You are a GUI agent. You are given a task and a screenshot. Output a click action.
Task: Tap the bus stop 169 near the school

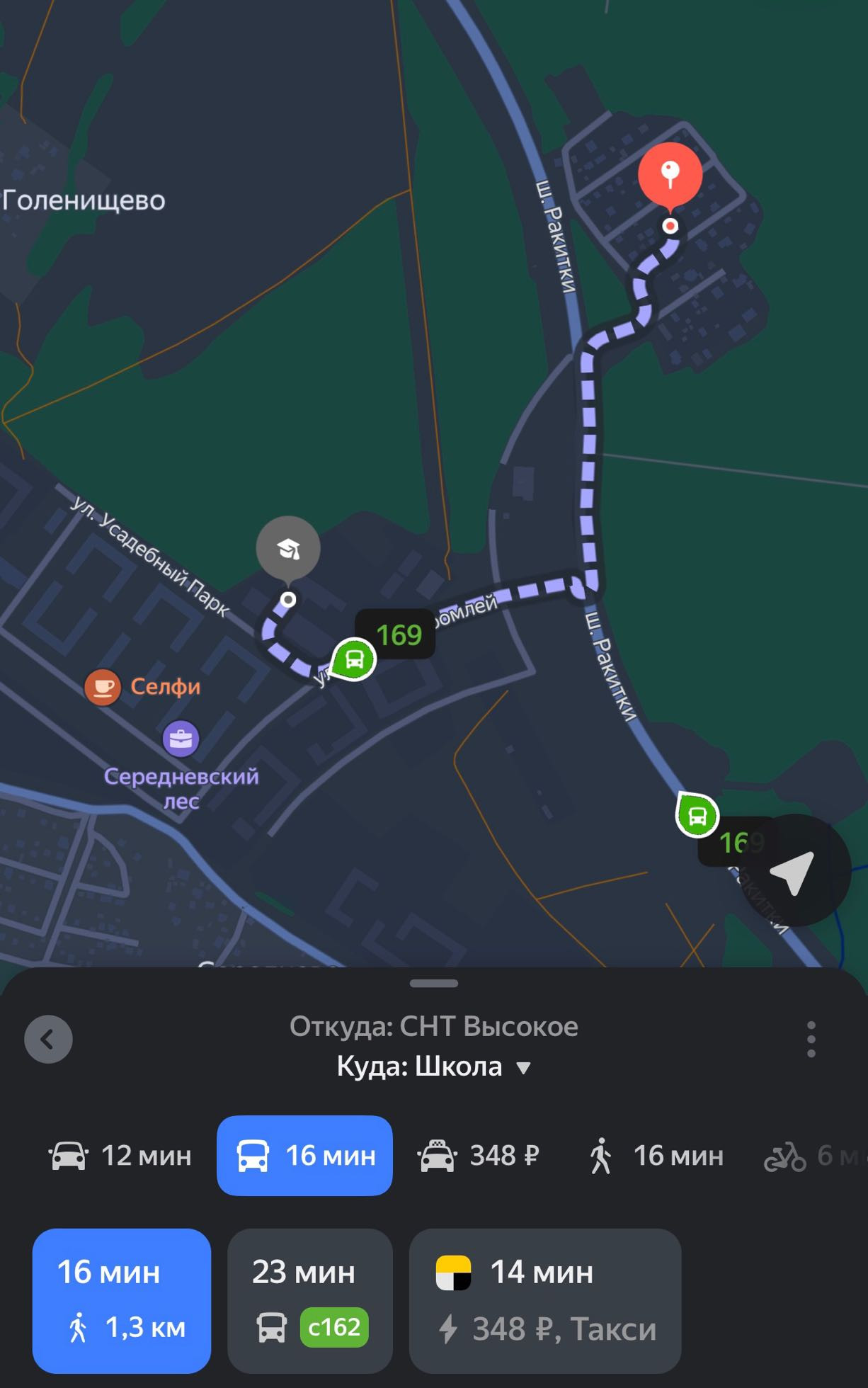point(354,659)
